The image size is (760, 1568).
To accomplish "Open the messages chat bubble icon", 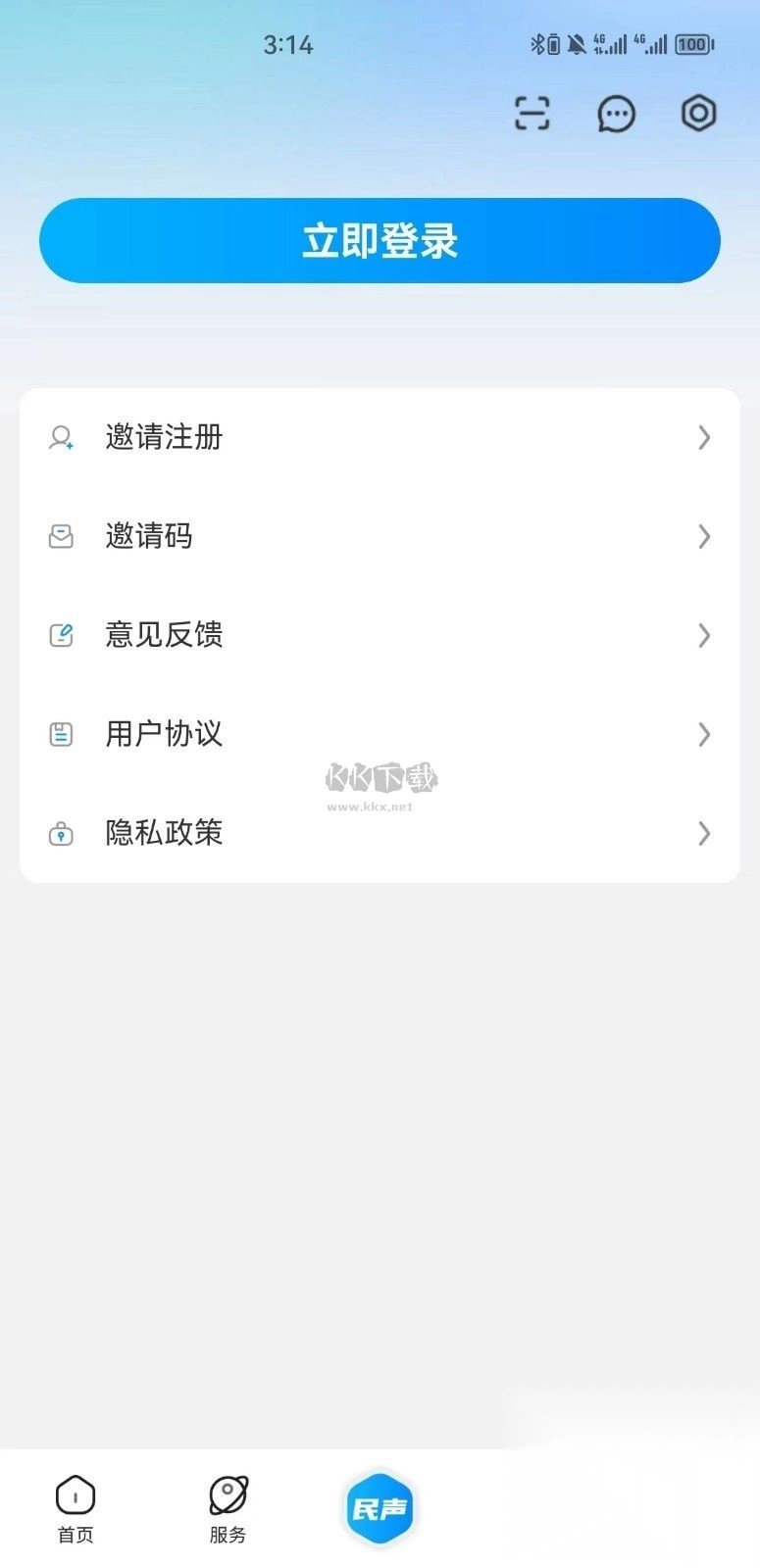I will tap(616, 115).
